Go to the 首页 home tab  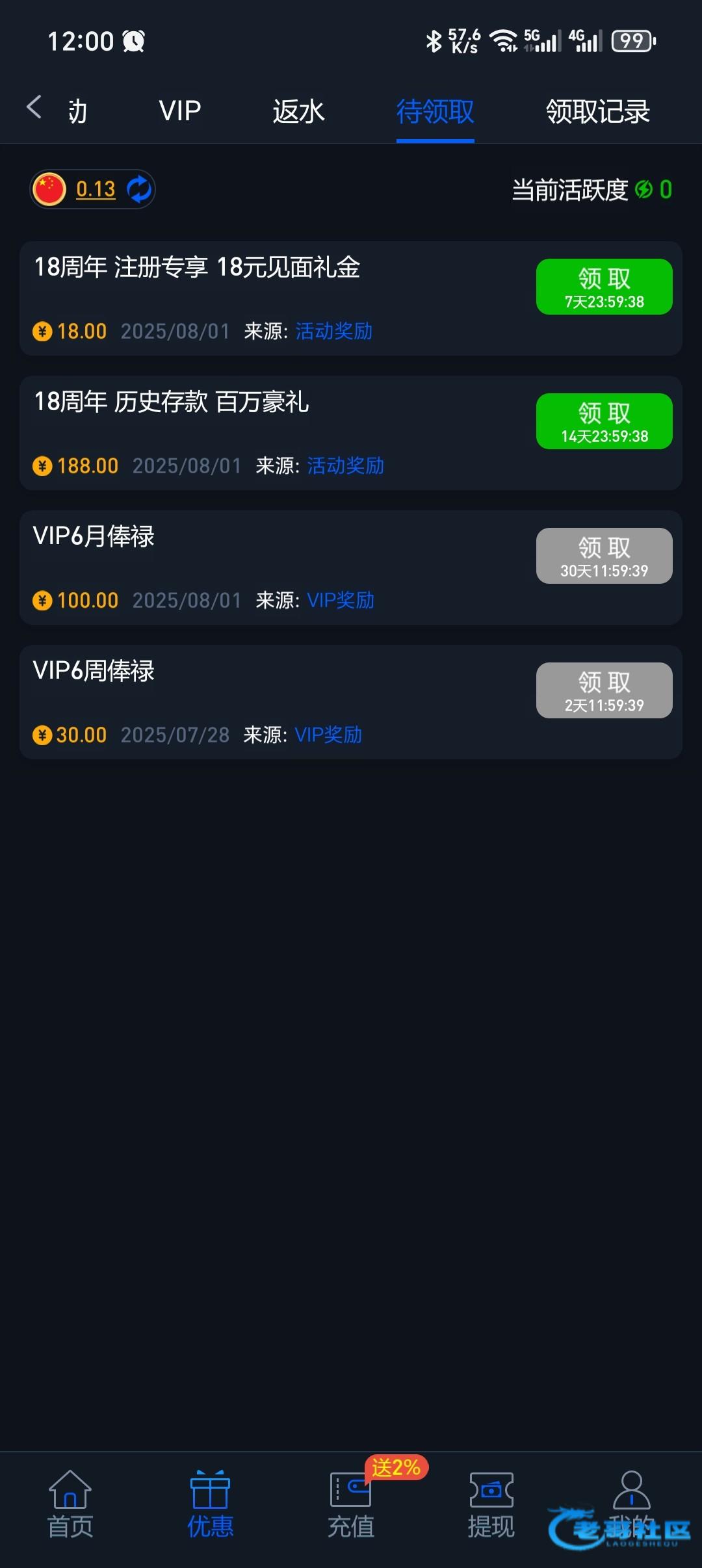[x=70, y=1504]
